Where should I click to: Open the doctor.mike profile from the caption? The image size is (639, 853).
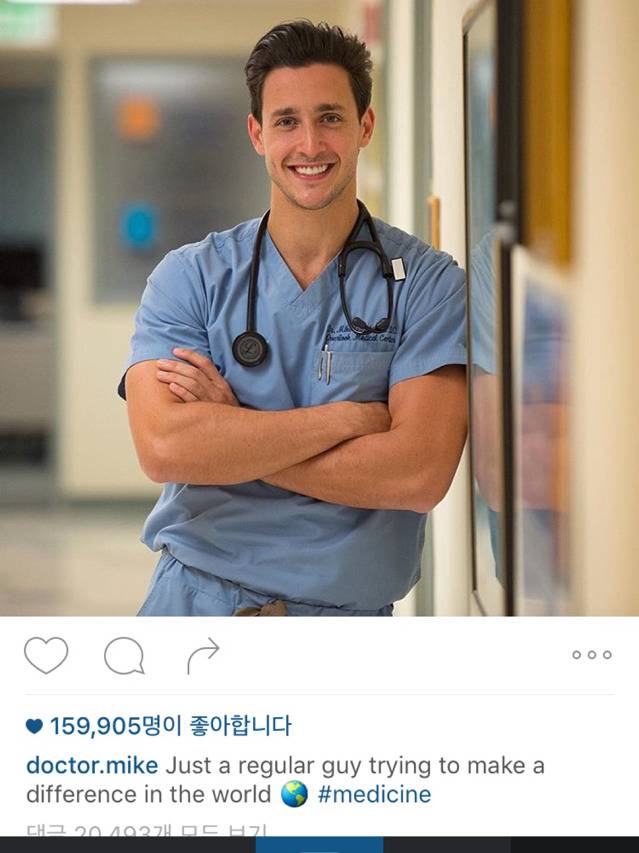(x=92, y=766)
